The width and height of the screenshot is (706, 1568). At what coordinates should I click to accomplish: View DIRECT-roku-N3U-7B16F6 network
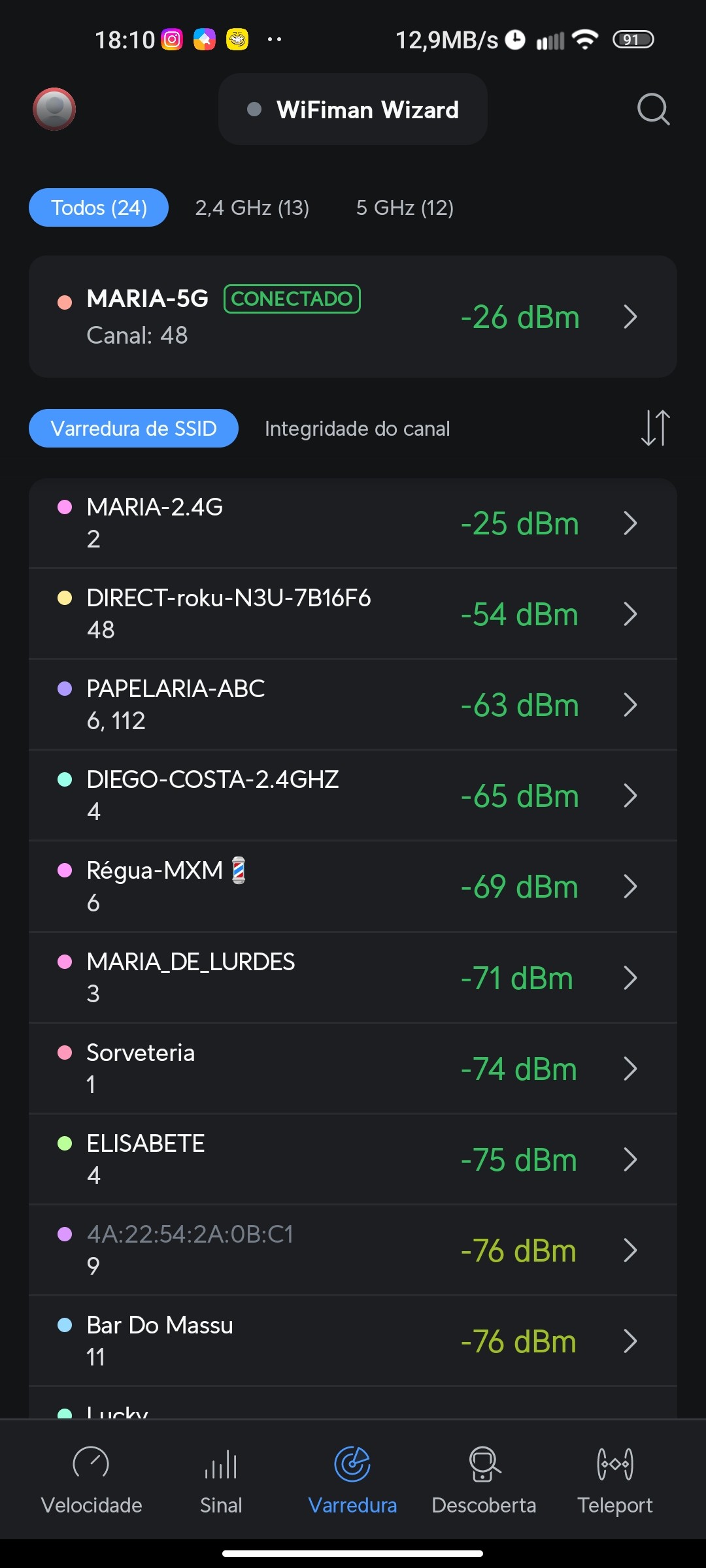353,614
